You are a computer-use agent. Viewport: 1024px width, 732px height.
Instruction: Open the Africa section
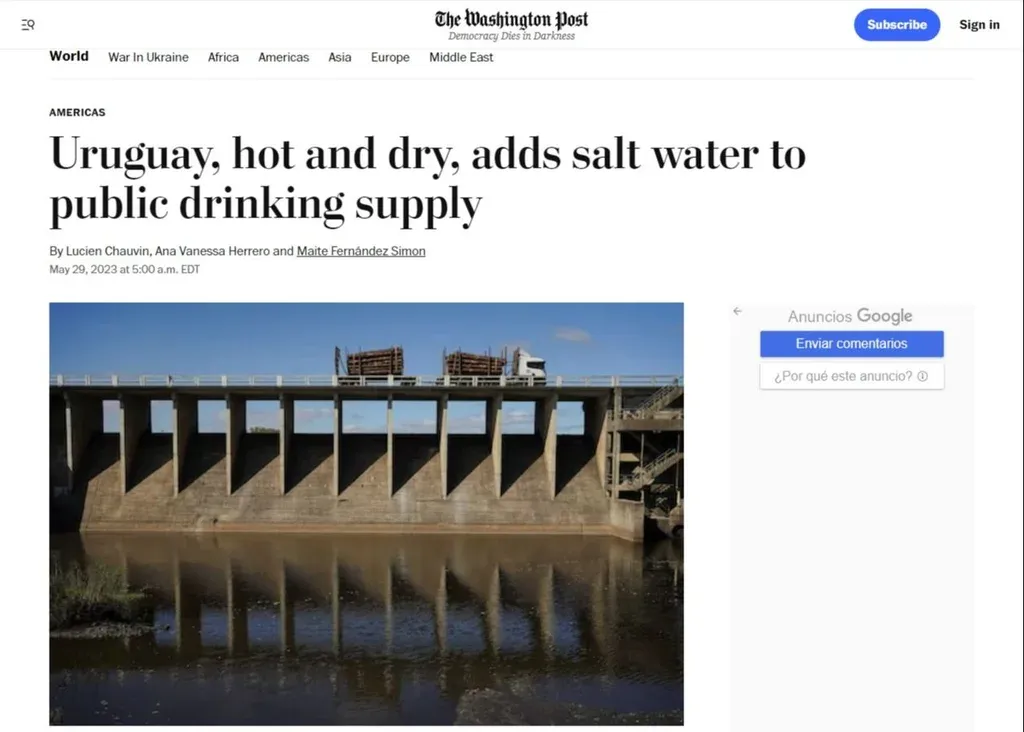click(223, 57)
